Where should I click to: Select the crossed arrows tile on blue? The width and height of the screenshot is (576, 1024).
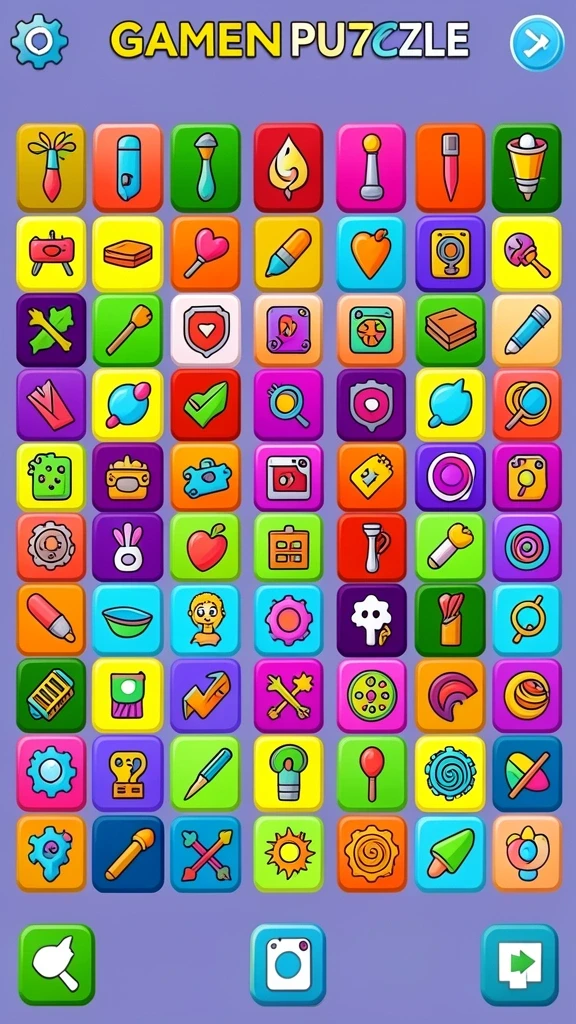pyautogui.click(x=206, y=854)
